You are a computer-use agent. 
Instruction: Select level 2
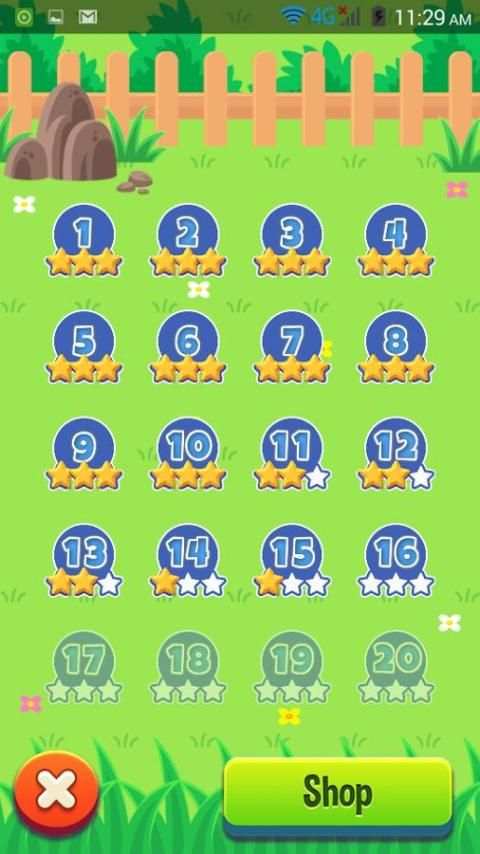188,240
